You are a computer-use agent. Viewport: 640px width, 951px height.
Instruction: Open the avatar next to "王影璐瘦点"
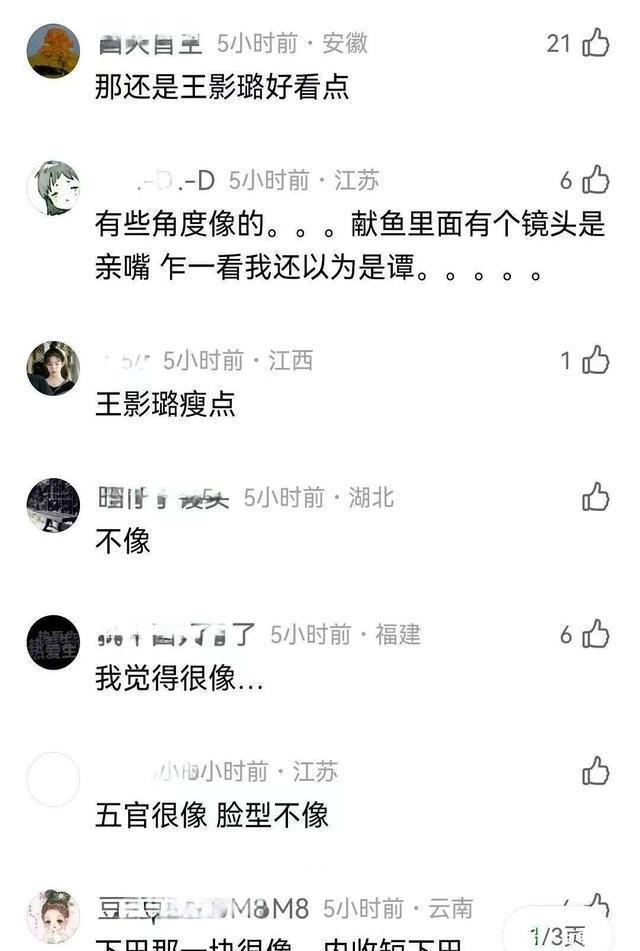[x=53, y=368]
